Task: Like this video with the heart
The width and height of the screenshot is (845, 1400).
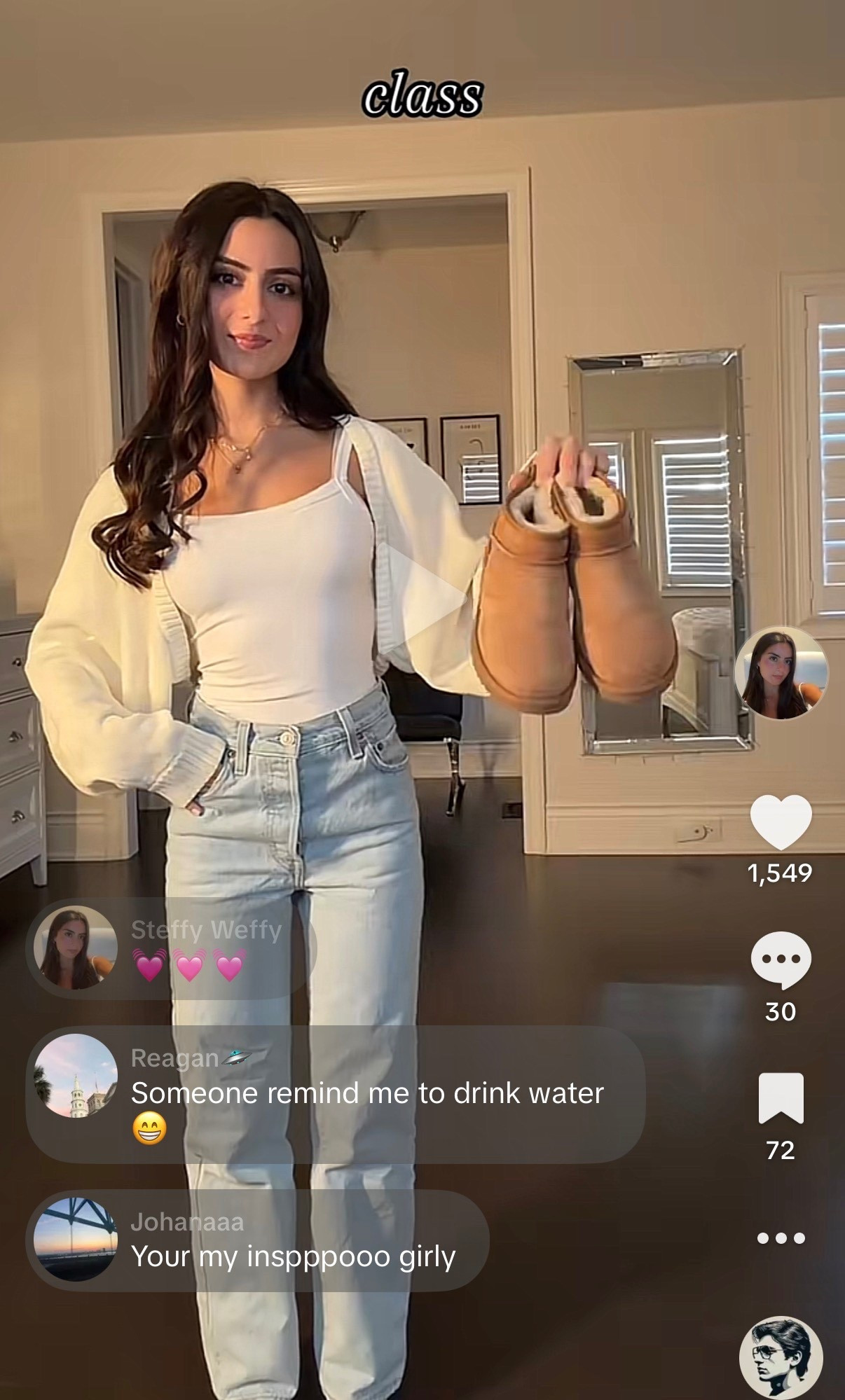Action: point(781,822)
